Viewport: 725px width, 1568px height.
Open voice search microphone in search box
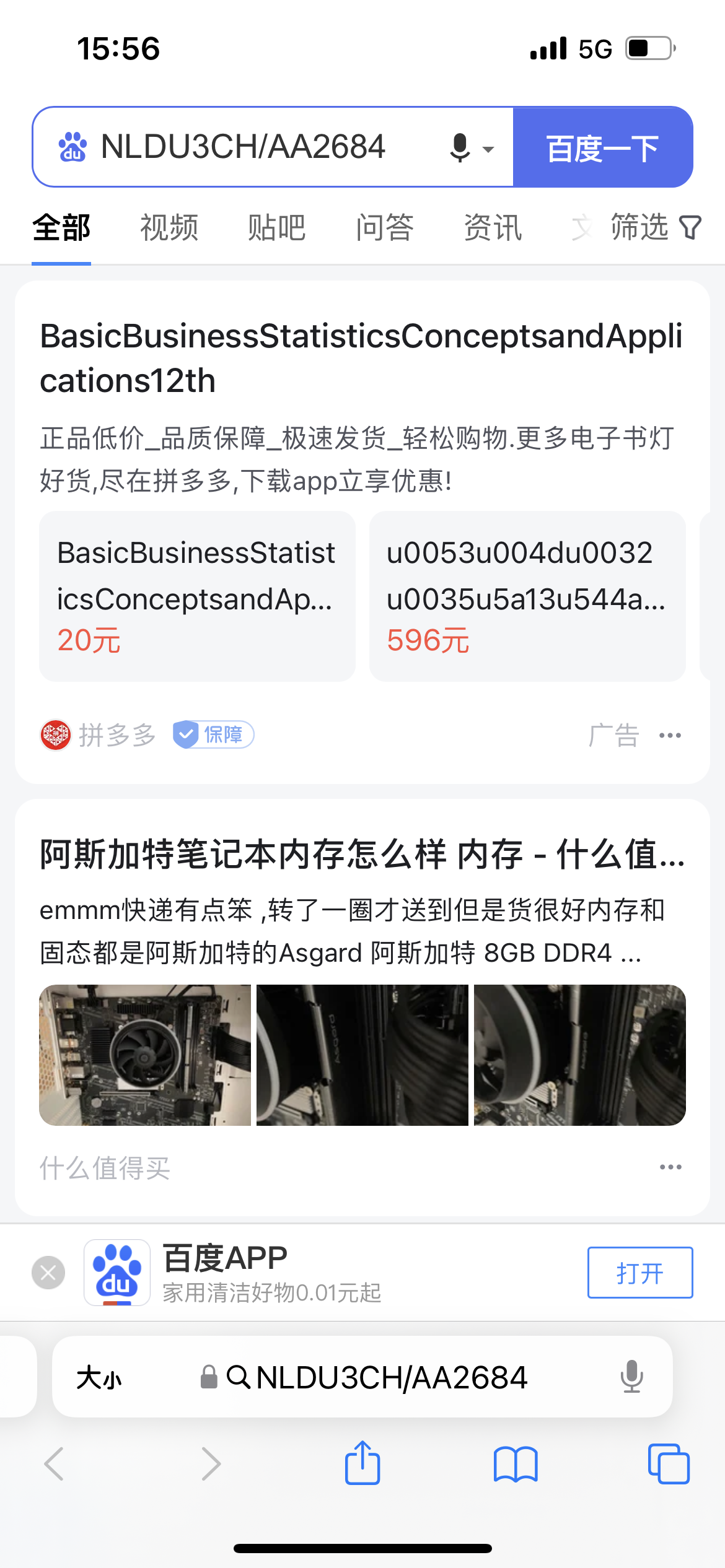tap(460, 147)
